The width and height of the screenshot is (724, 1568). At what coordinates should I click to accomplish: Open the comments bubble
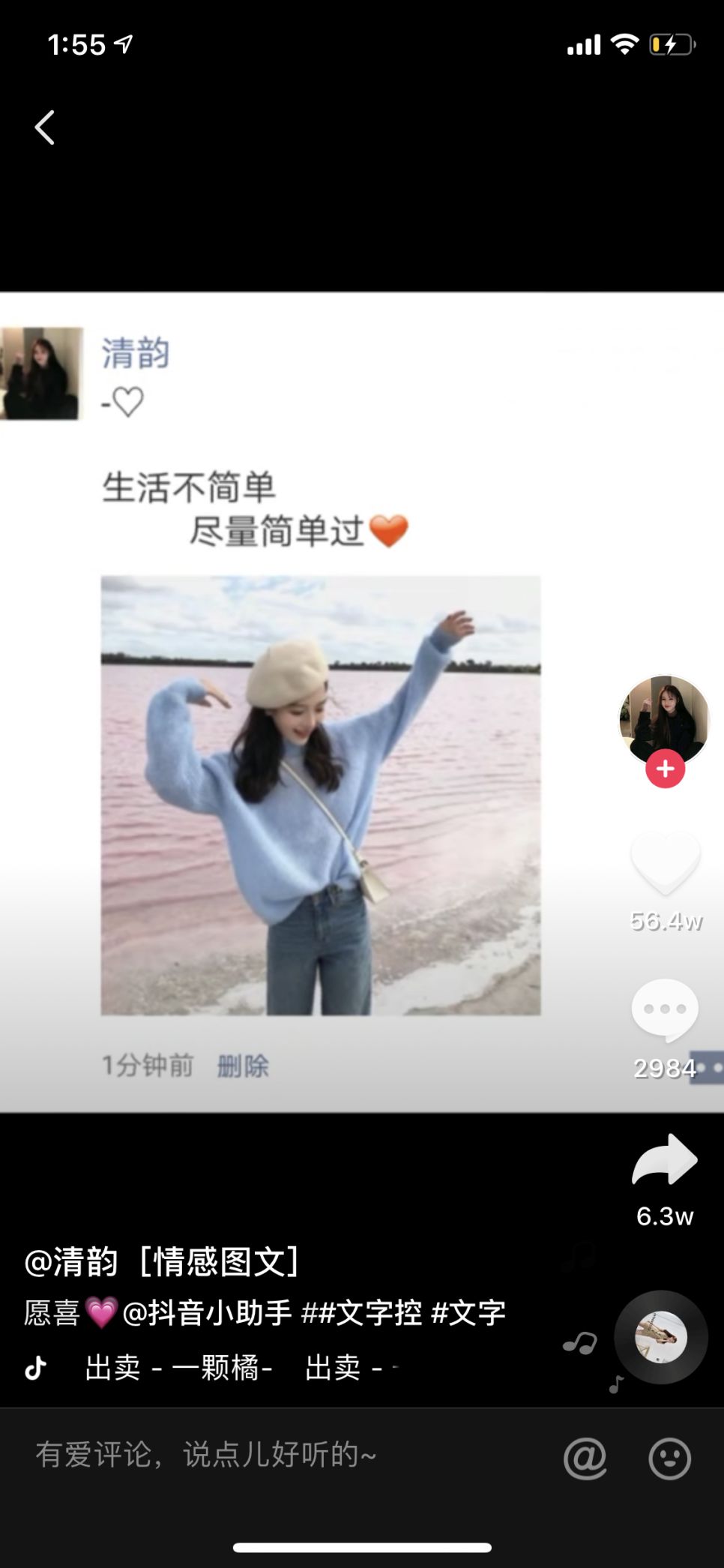point(665,1010)
